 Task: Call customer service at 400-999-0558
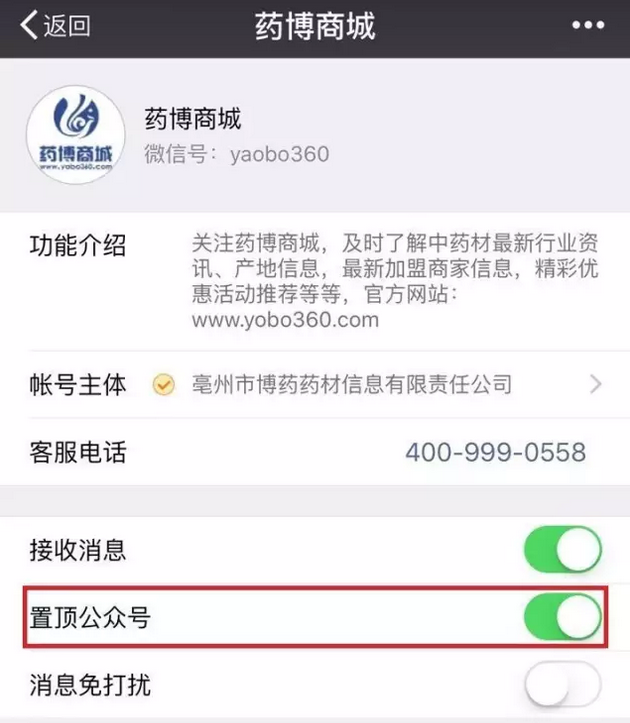tap(495, 452)
